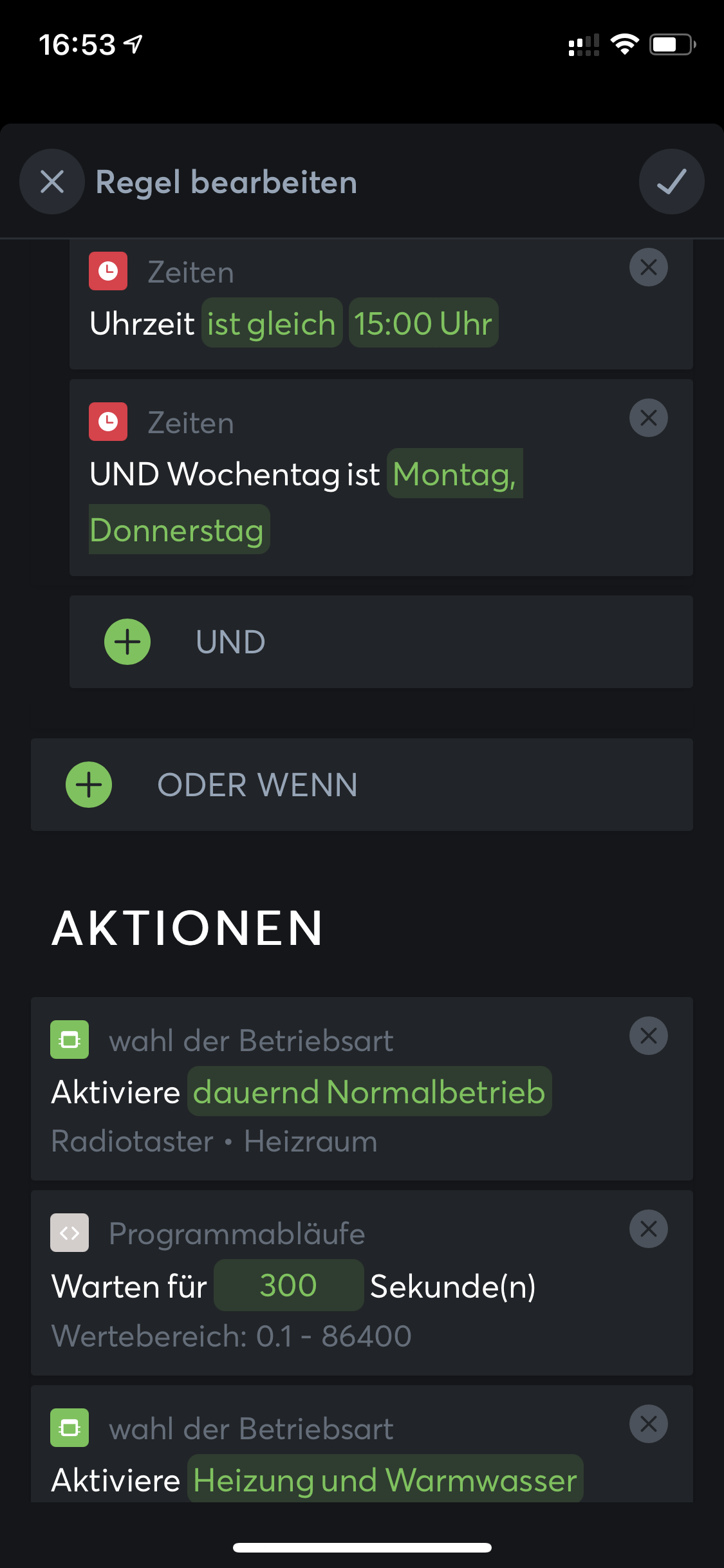Change 'dauernd Normalbetrieb' operating mode
The image size is (724, 1568).
pyautogui.click(x=369, y=1092)
